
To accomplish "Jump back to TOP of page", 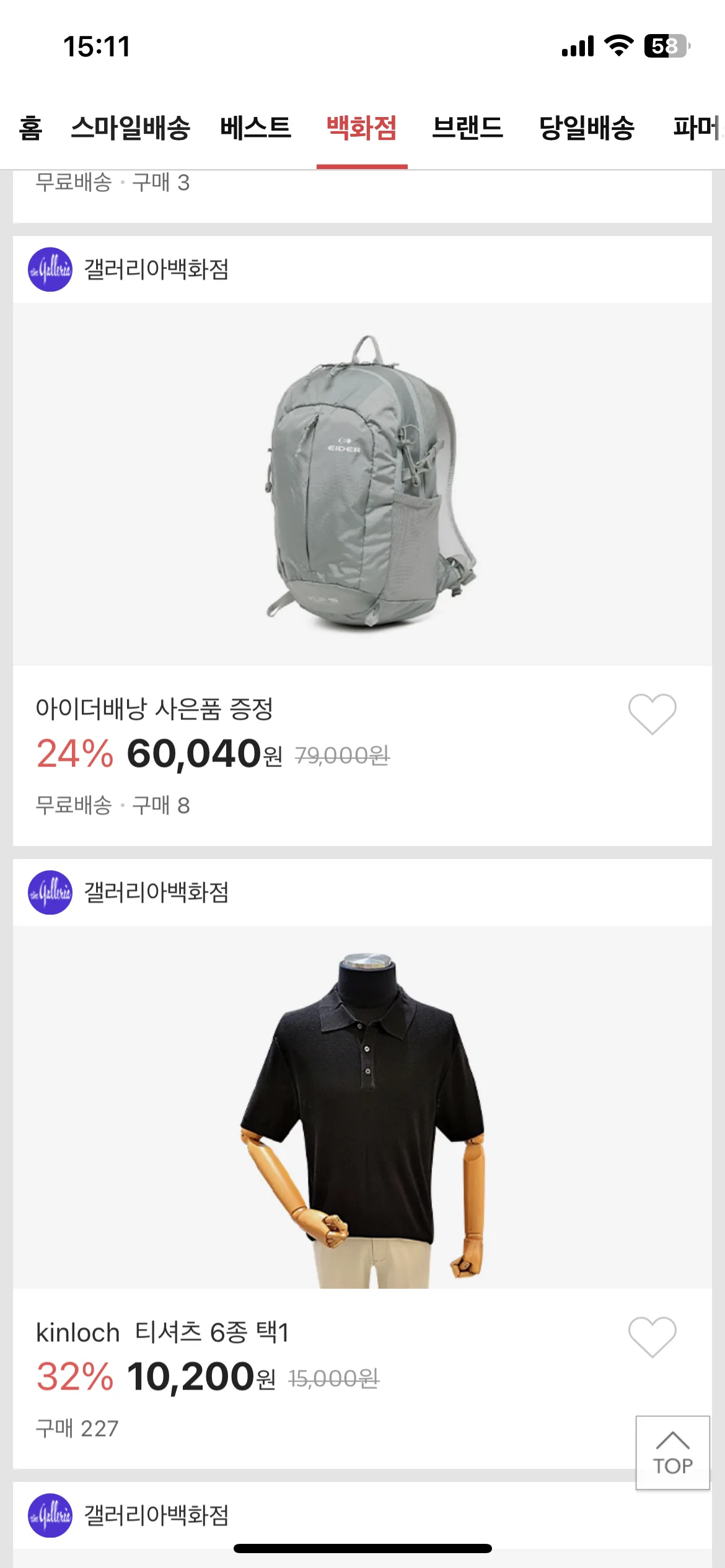I will click(672, 1452).
